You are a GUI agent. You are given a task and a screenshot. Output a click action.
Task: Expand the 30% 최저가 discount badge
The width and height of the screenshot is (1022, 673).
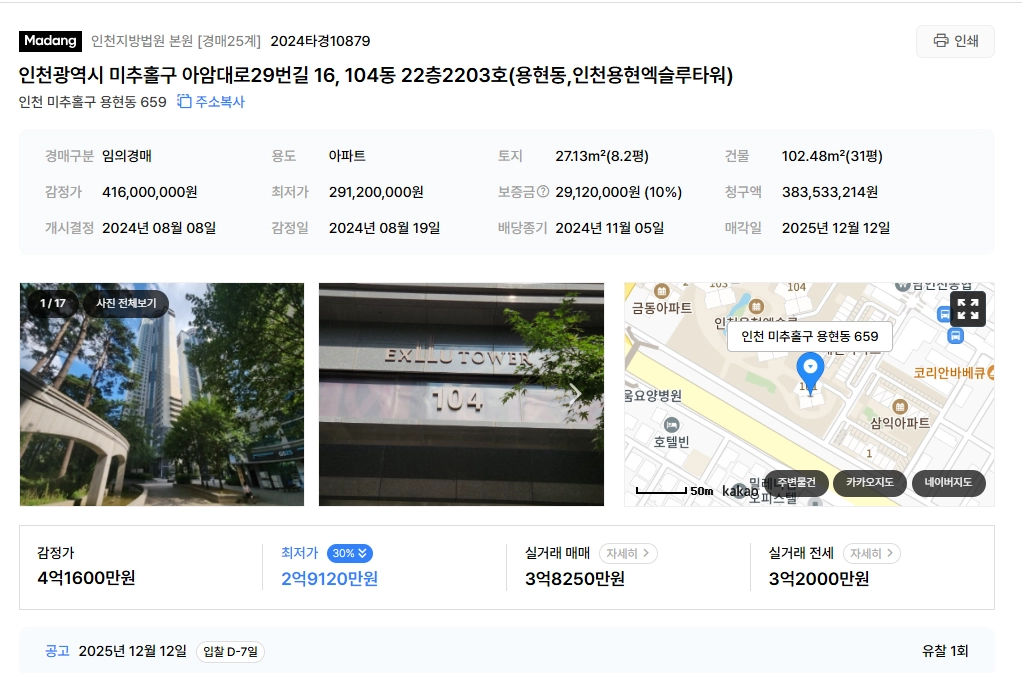[350, 553]
